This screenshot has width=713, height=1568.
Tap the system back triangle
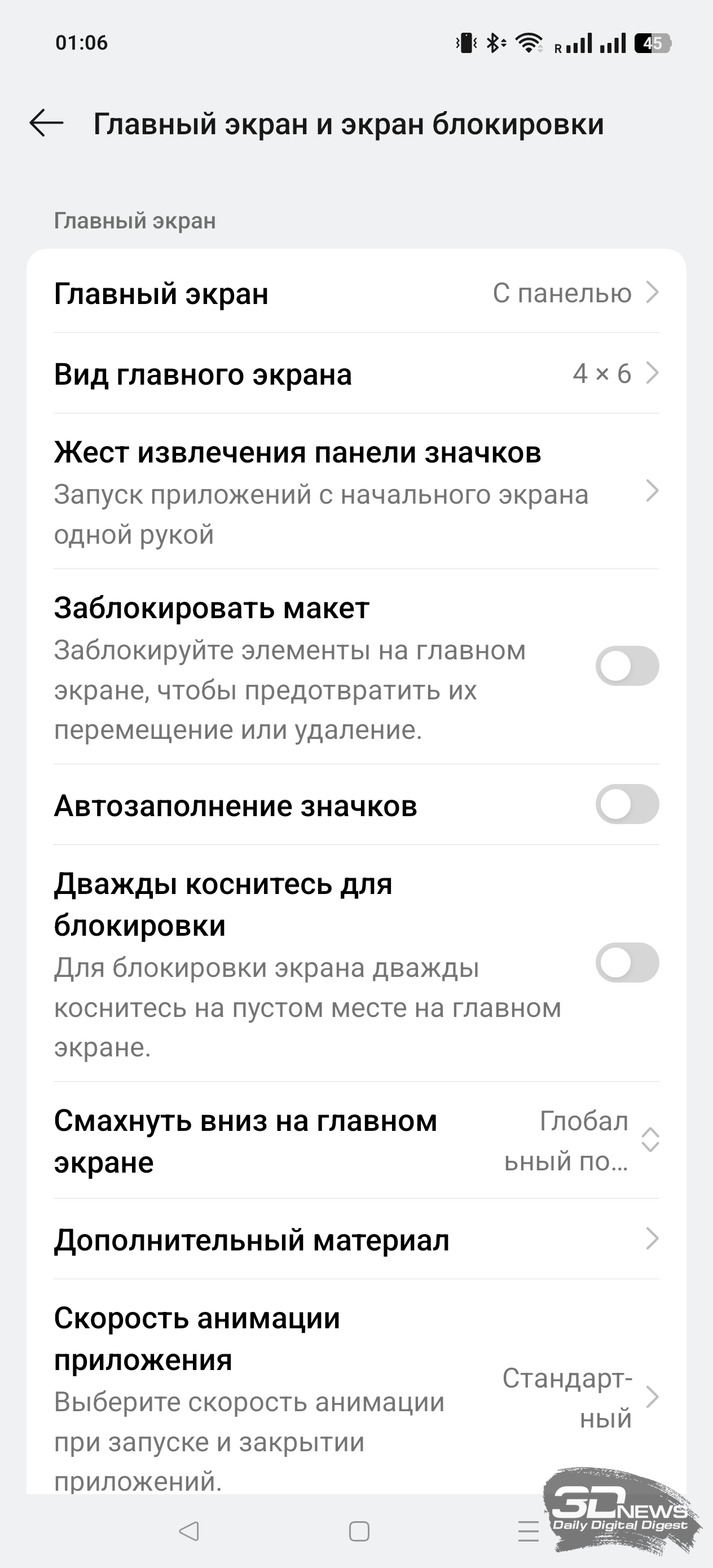[x=190, y=1531]
